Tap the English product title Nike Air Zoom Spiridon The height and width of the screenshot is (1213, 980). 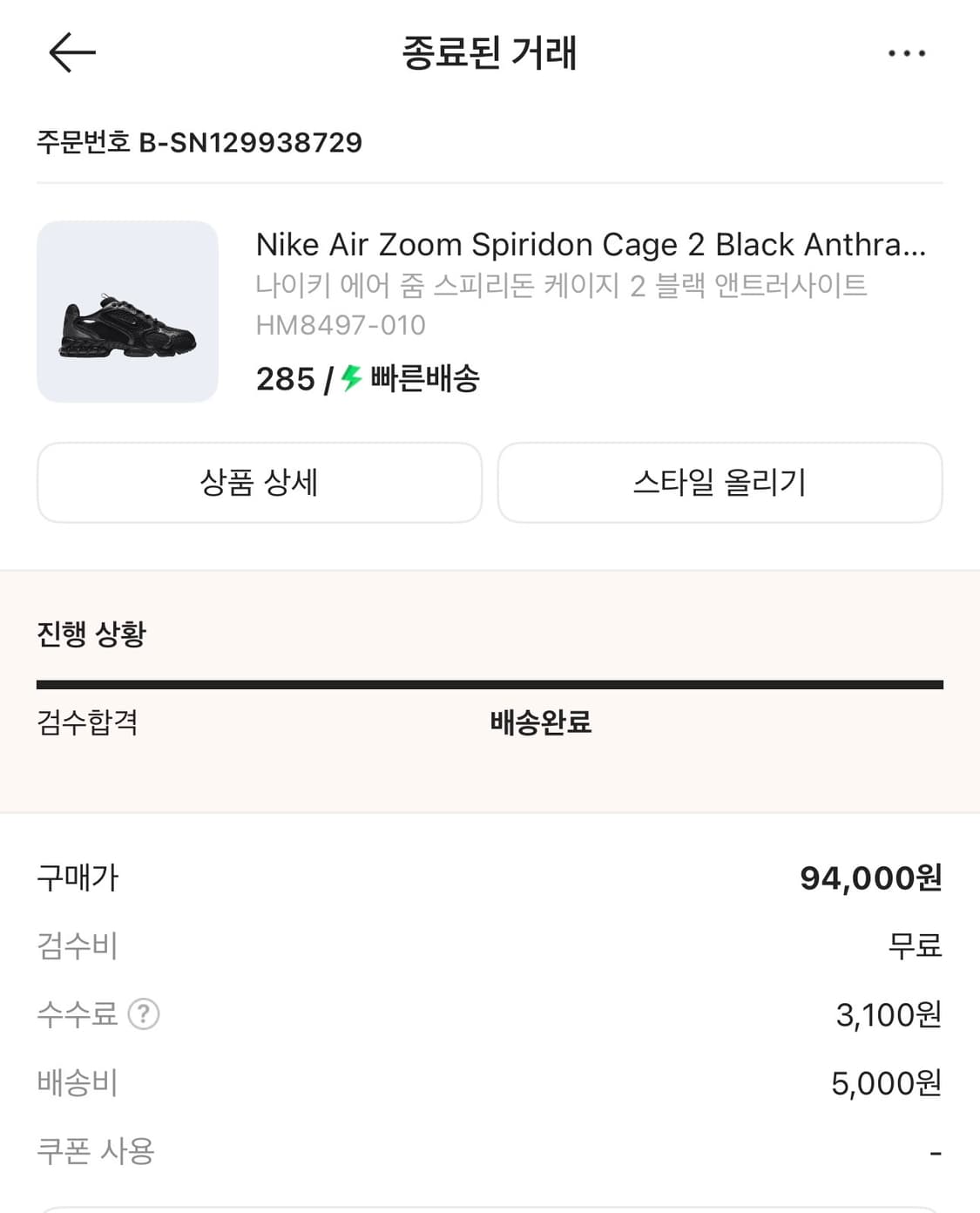pyautogui.click(x=592, y=245)
